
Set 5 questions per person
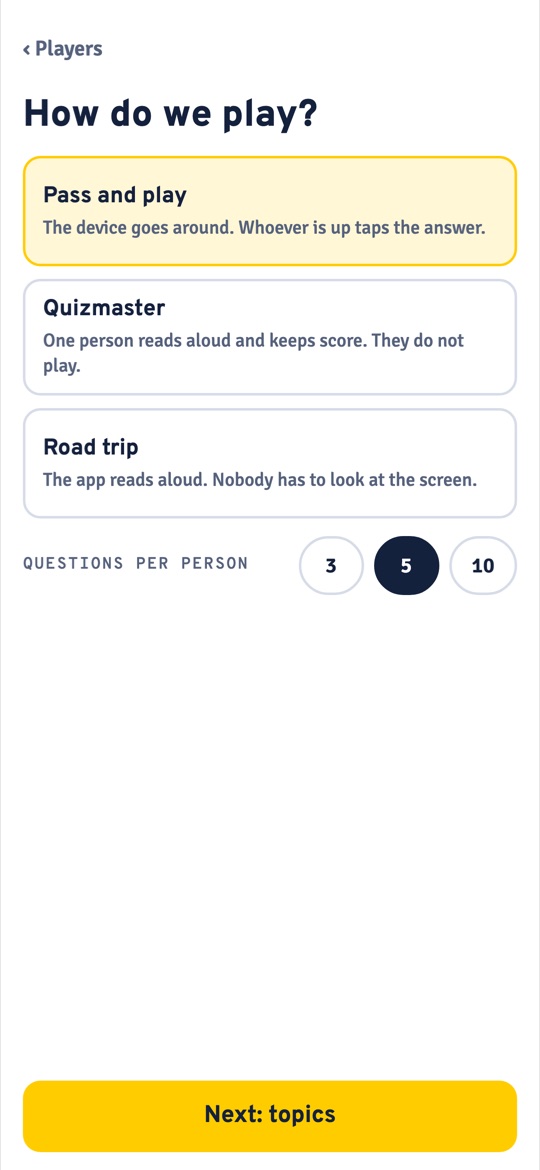(406, 566)
